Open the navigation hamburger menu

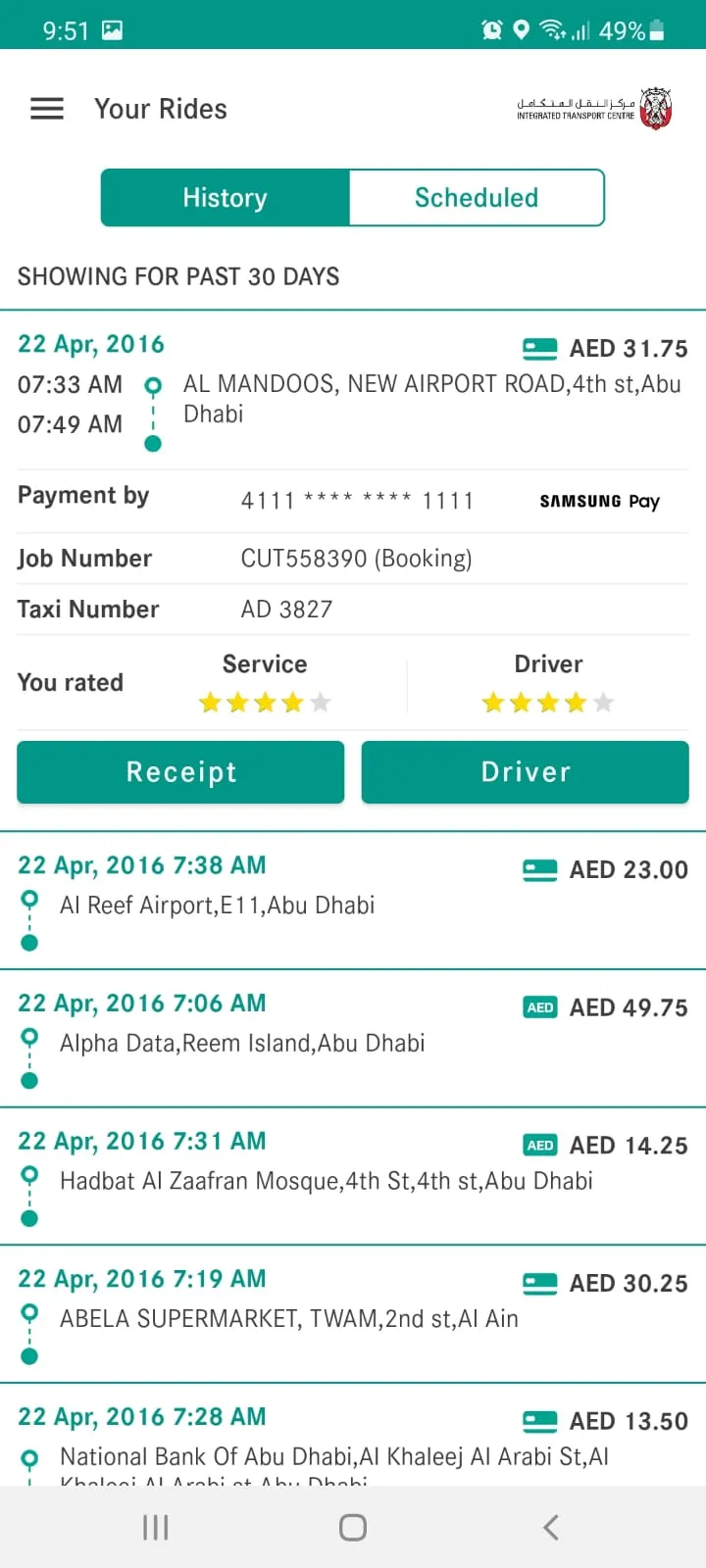click(46, 109)
